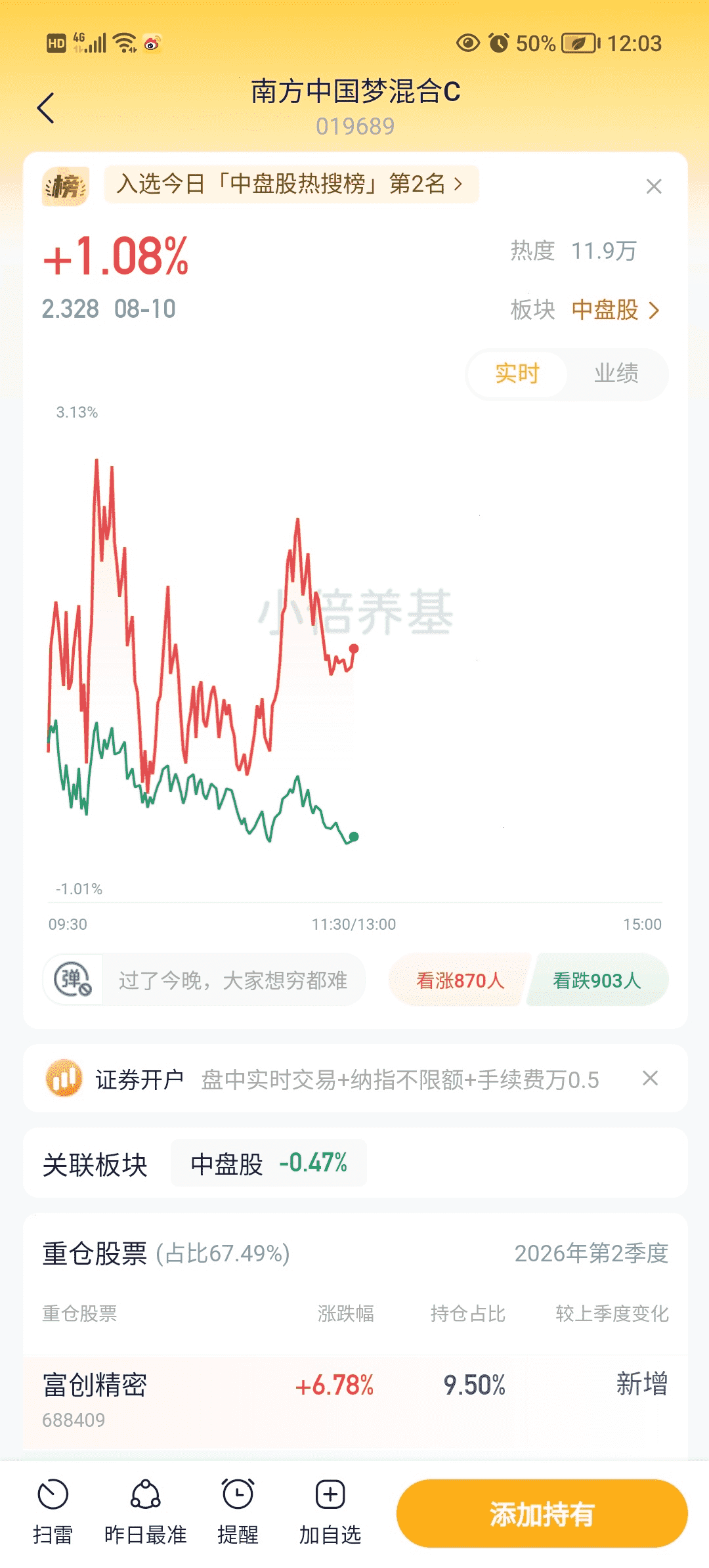The height and width of the screenshot is (1568, 709).
Task: Select the 实时 chart tab
Action: tap(517, 374)
